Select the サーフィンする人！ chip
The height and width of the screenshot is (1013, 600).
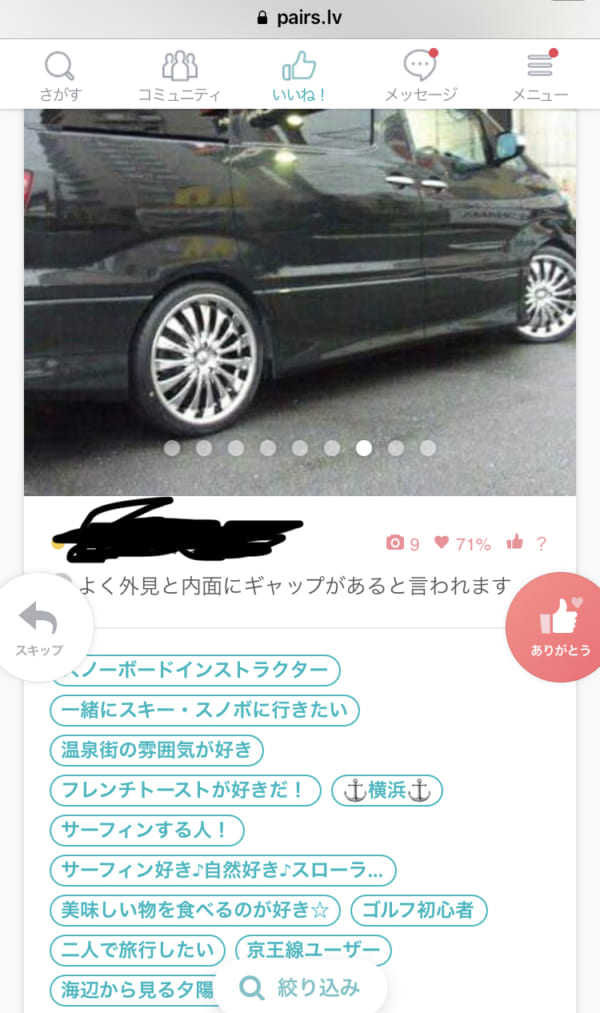(146, 830)
